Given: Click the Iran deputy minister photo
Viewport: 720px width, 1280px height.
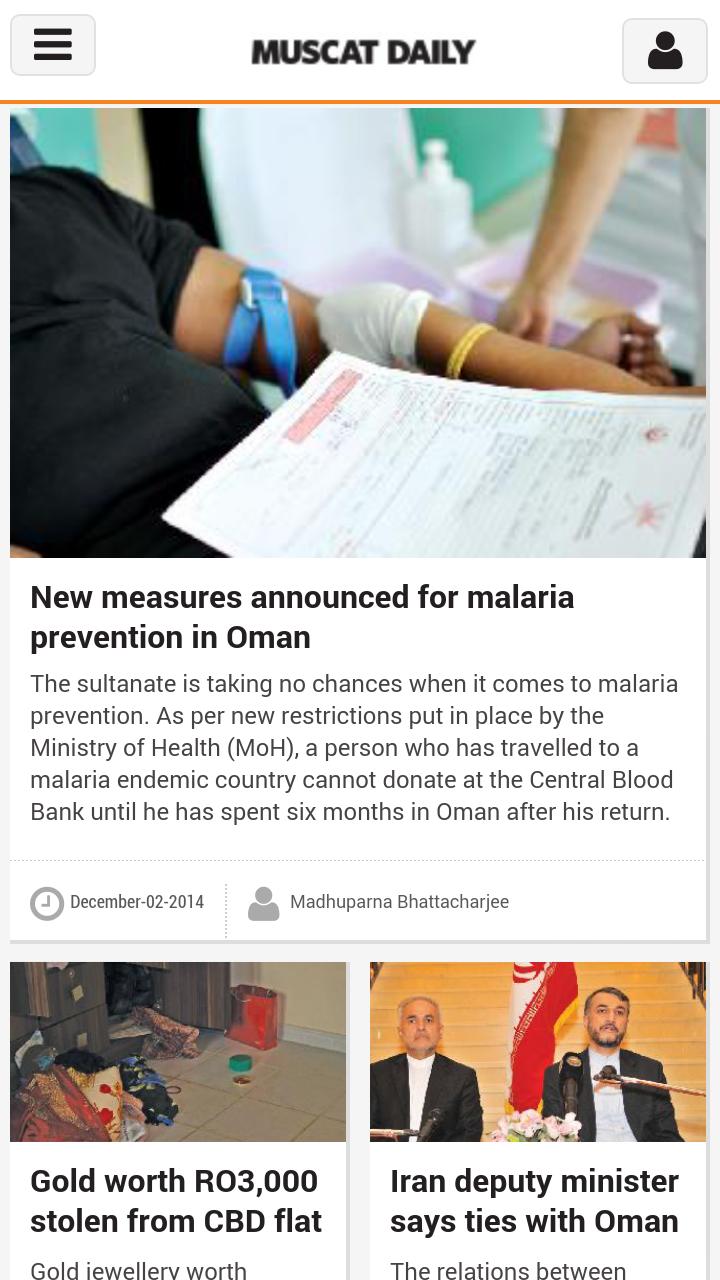Looking at the screenshot, I should (x=537, y=1051).
